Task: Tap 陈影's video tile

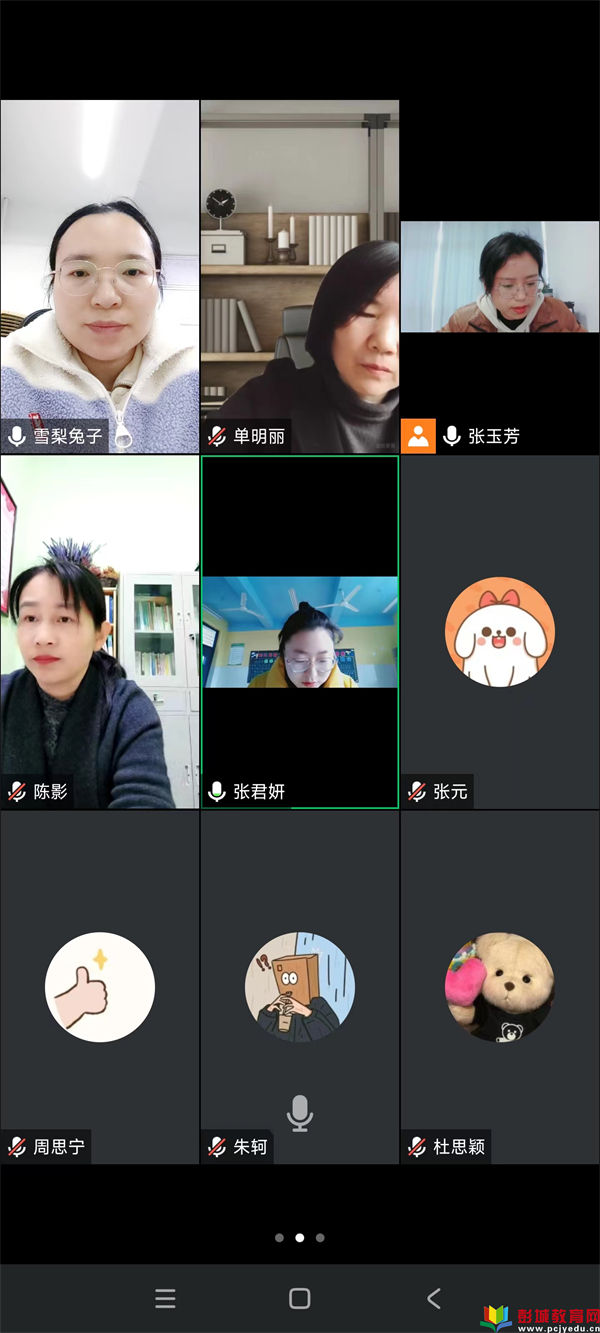Action: coord(99,631)
